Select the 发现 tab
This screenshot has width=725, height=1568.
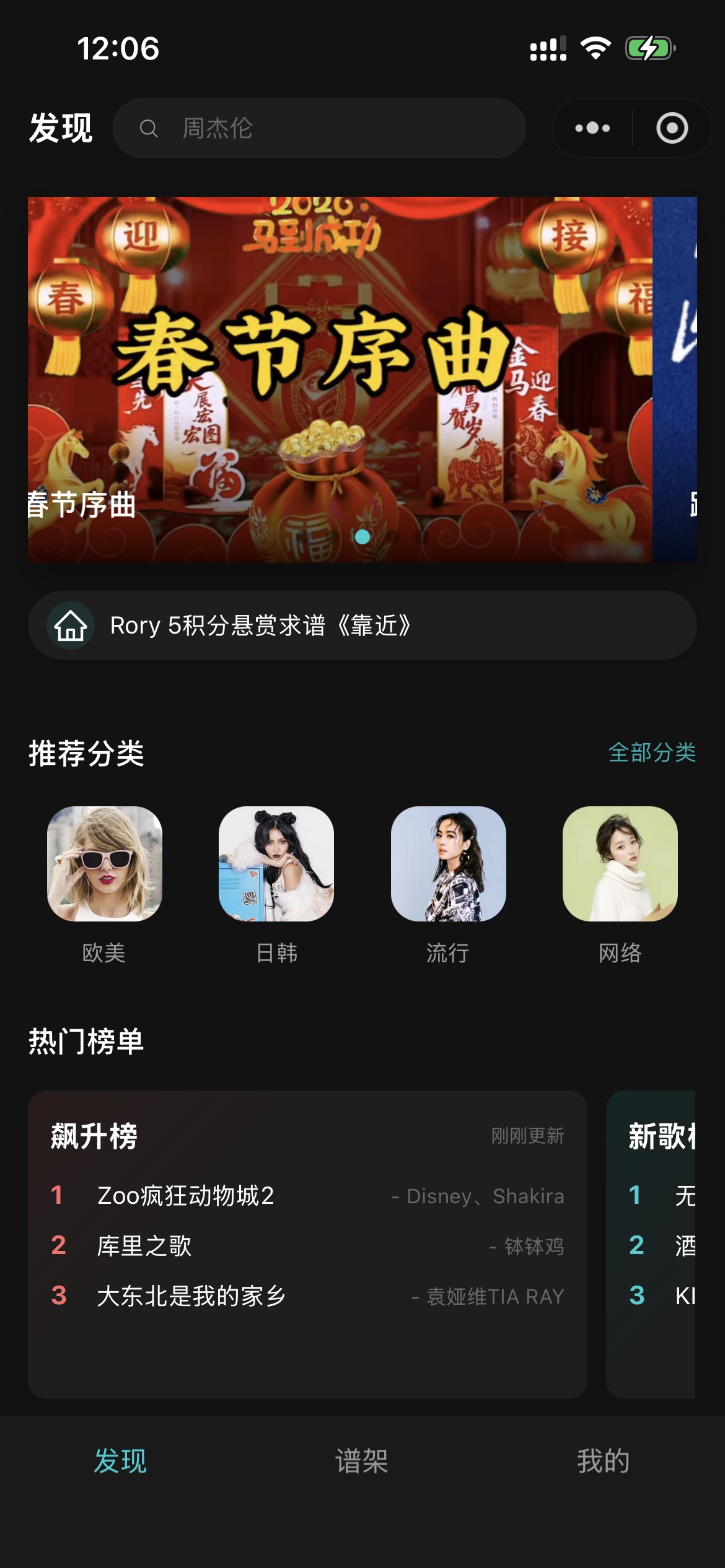tap(120, 1461)
